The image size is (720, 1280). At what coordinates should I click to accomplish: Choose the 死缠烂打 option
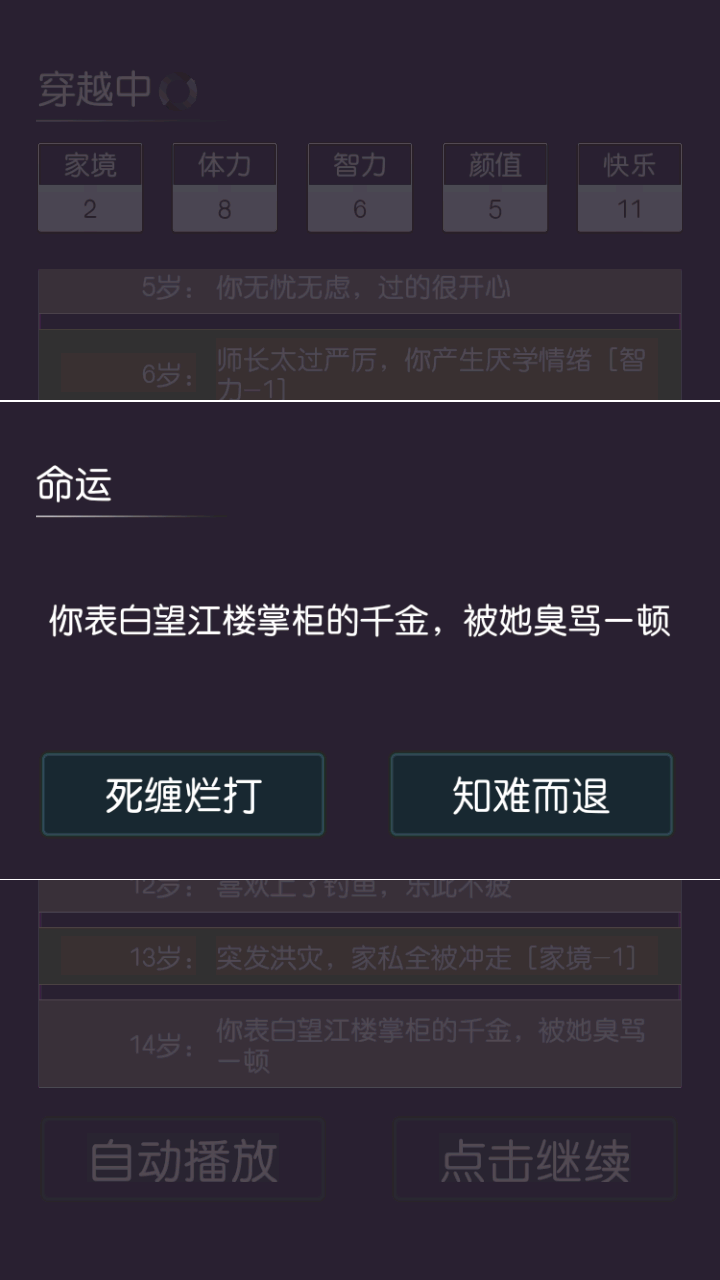click(183, 795)
